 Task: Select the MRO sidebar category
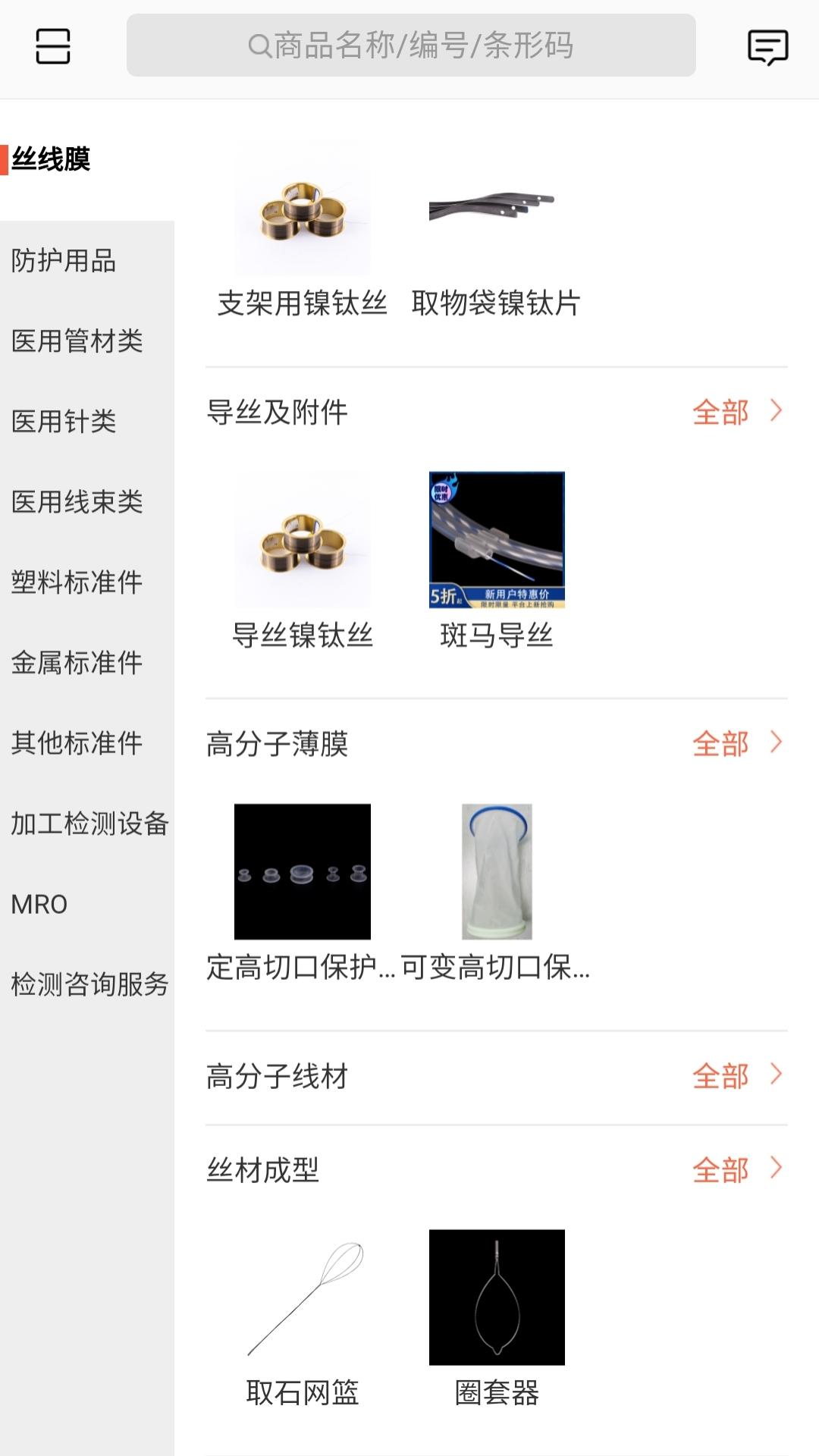coord(38,905)
